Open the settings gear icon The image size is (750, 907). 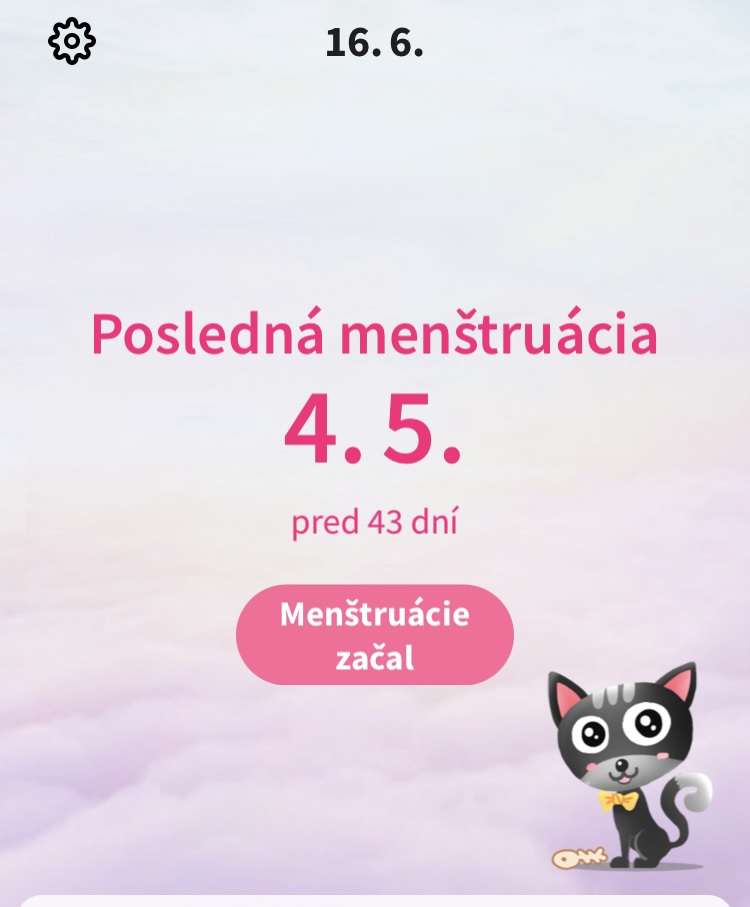coord(72,42)
